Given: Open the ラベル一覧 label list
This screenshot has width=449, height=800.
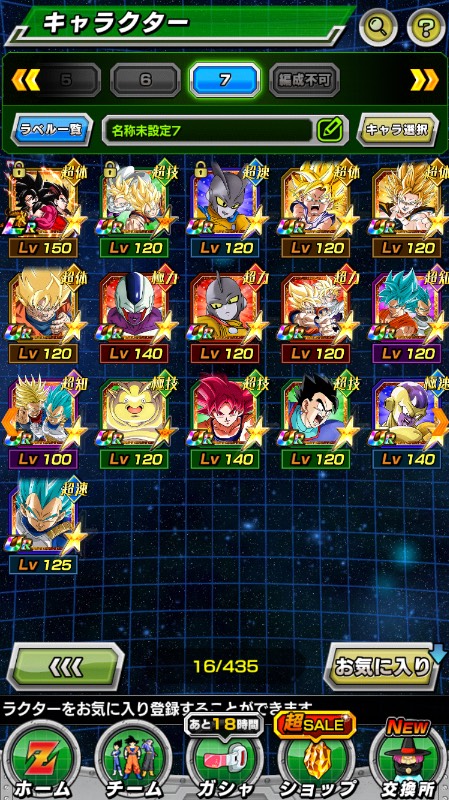Looking at the screenshot, I should tap(52, 130).
